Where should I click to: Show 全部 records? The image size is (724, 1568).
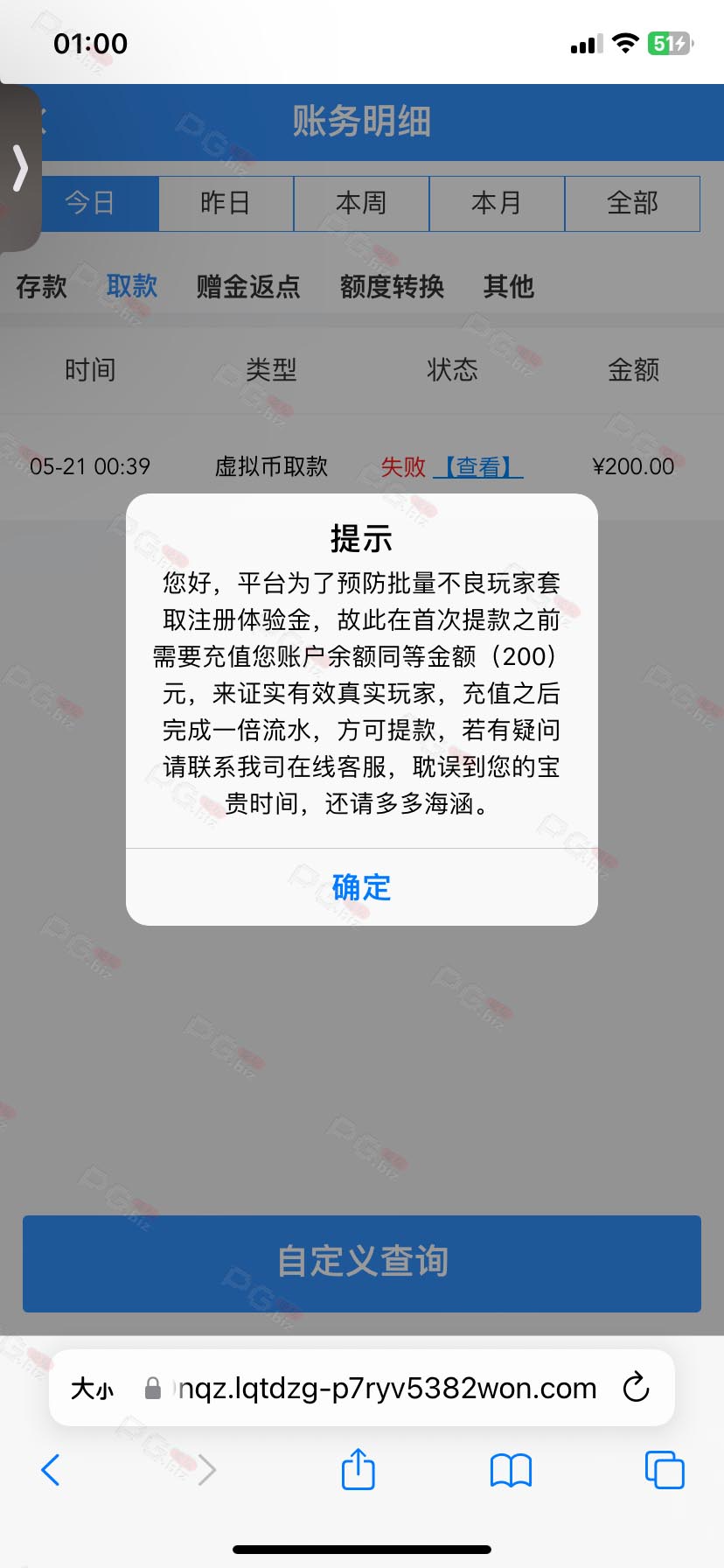(x=632, y=203)
